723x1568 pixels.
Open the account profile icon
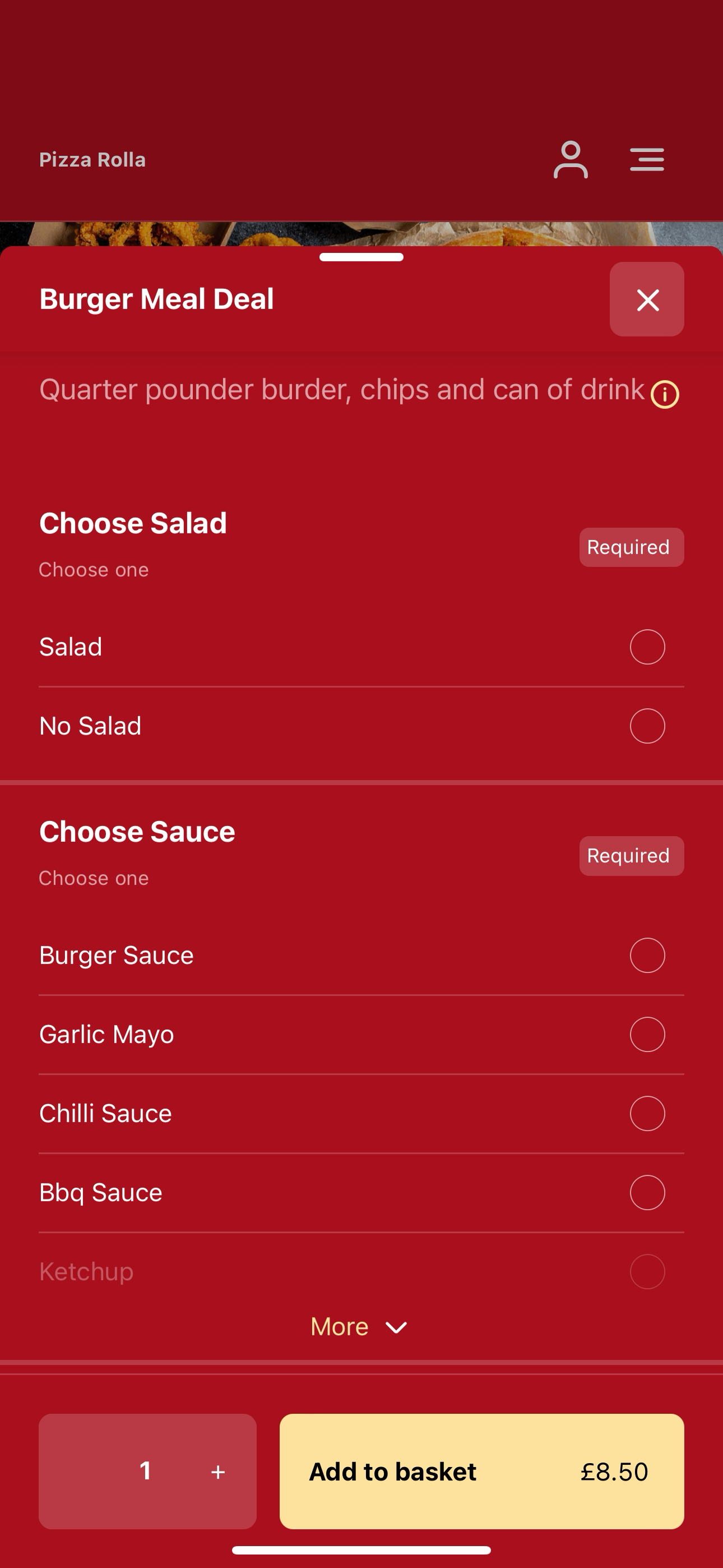[570, 159]
